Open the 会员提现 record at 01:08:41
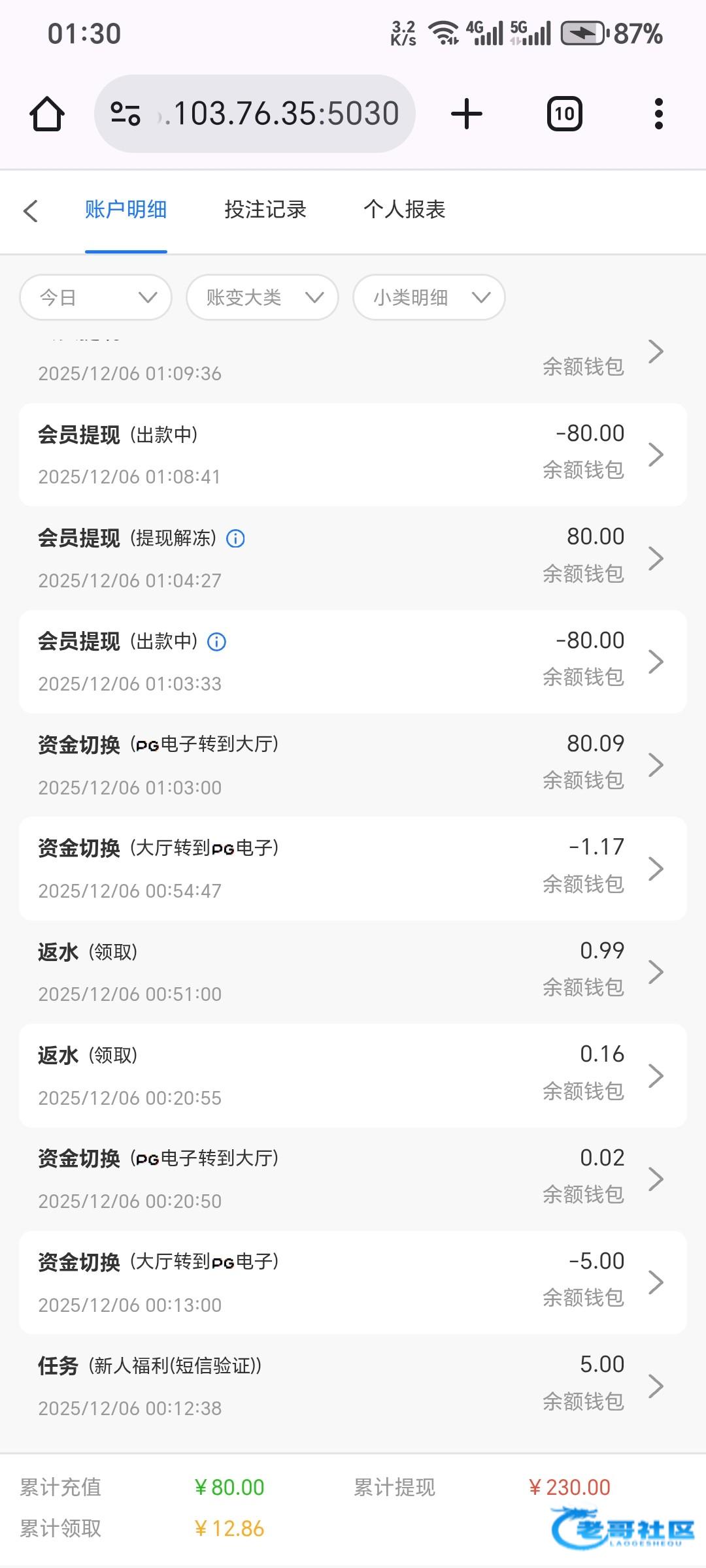Image resolution: width=706 pixels, height=1568 pixels. 353,455
